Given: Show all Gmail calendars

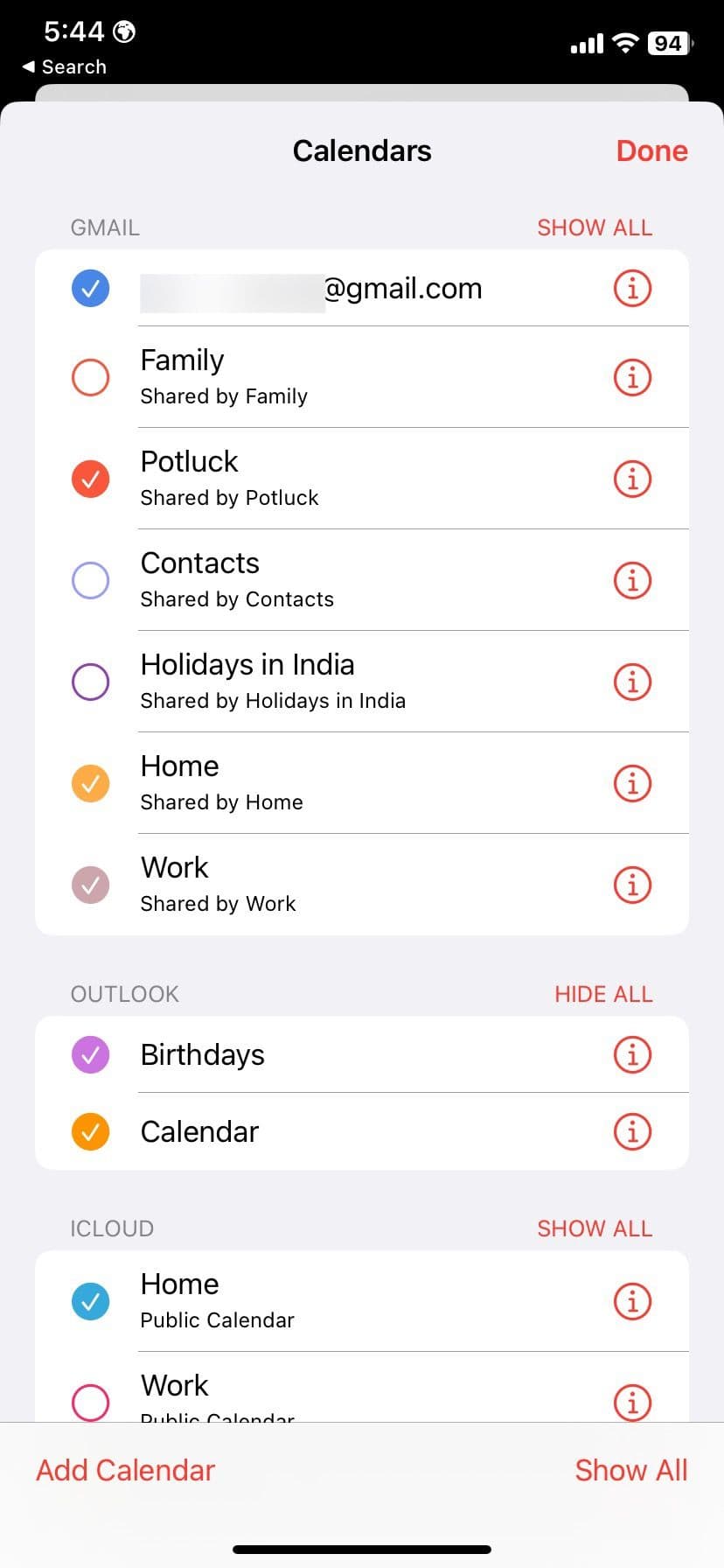Looking at the screenshot, I should click(x=595, y=227).
